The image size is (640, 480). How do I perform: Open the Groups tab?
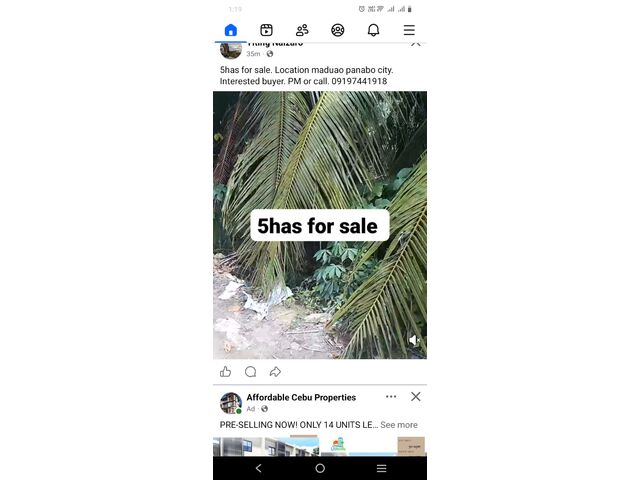tap(338, 30)
